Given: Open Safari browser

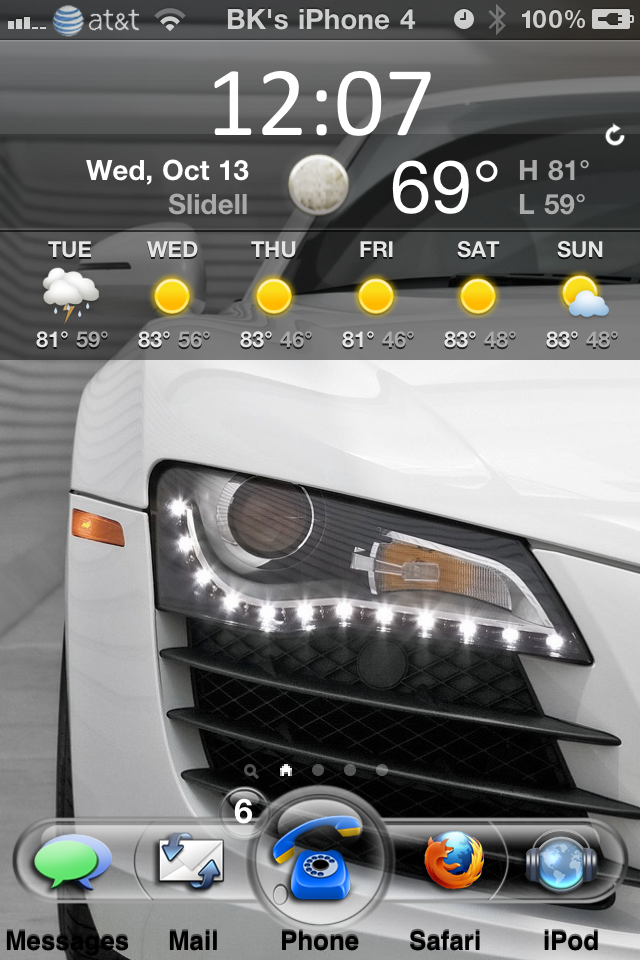Looking at the screenshot, I should [453, 862].
